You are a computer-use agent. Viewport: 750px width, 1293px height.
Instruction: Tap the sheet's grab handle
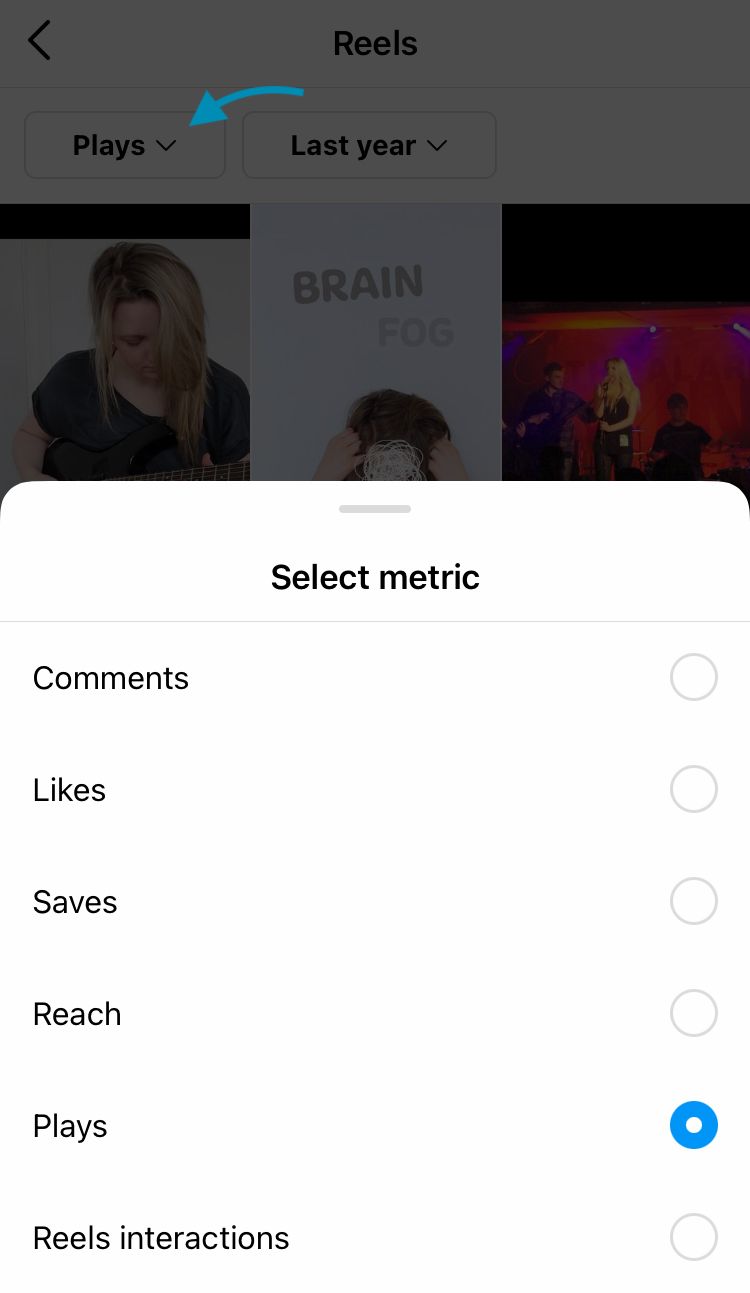click(375, 509)
